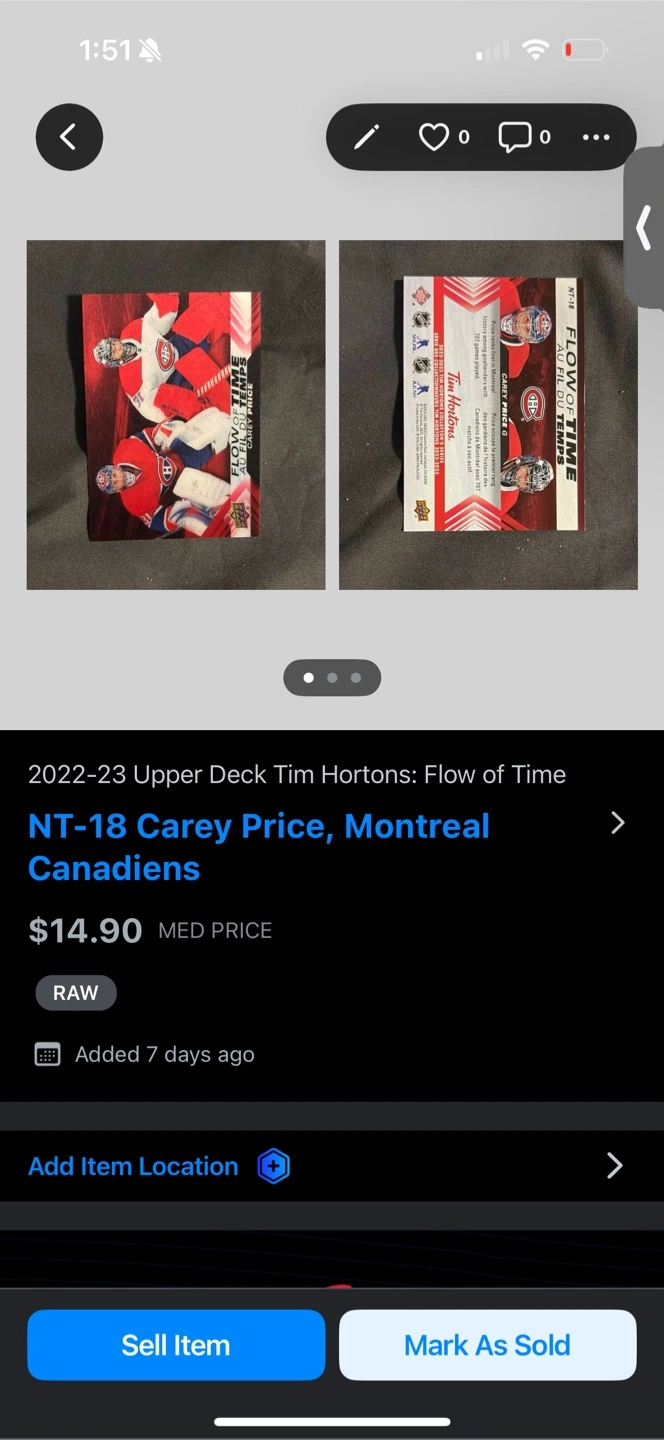Viewport: 664px width, 1440px height.
Task: Expand the side panel handle arrow
Action: coord(645,228)
